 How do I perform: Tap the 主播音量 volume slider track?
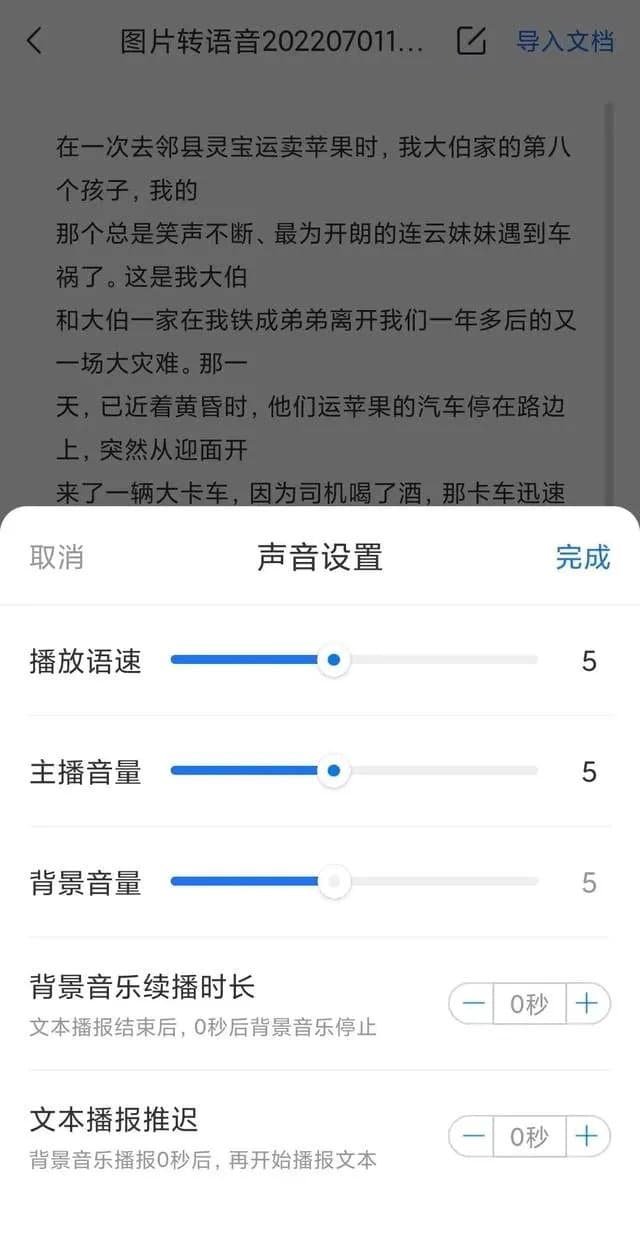354,771
